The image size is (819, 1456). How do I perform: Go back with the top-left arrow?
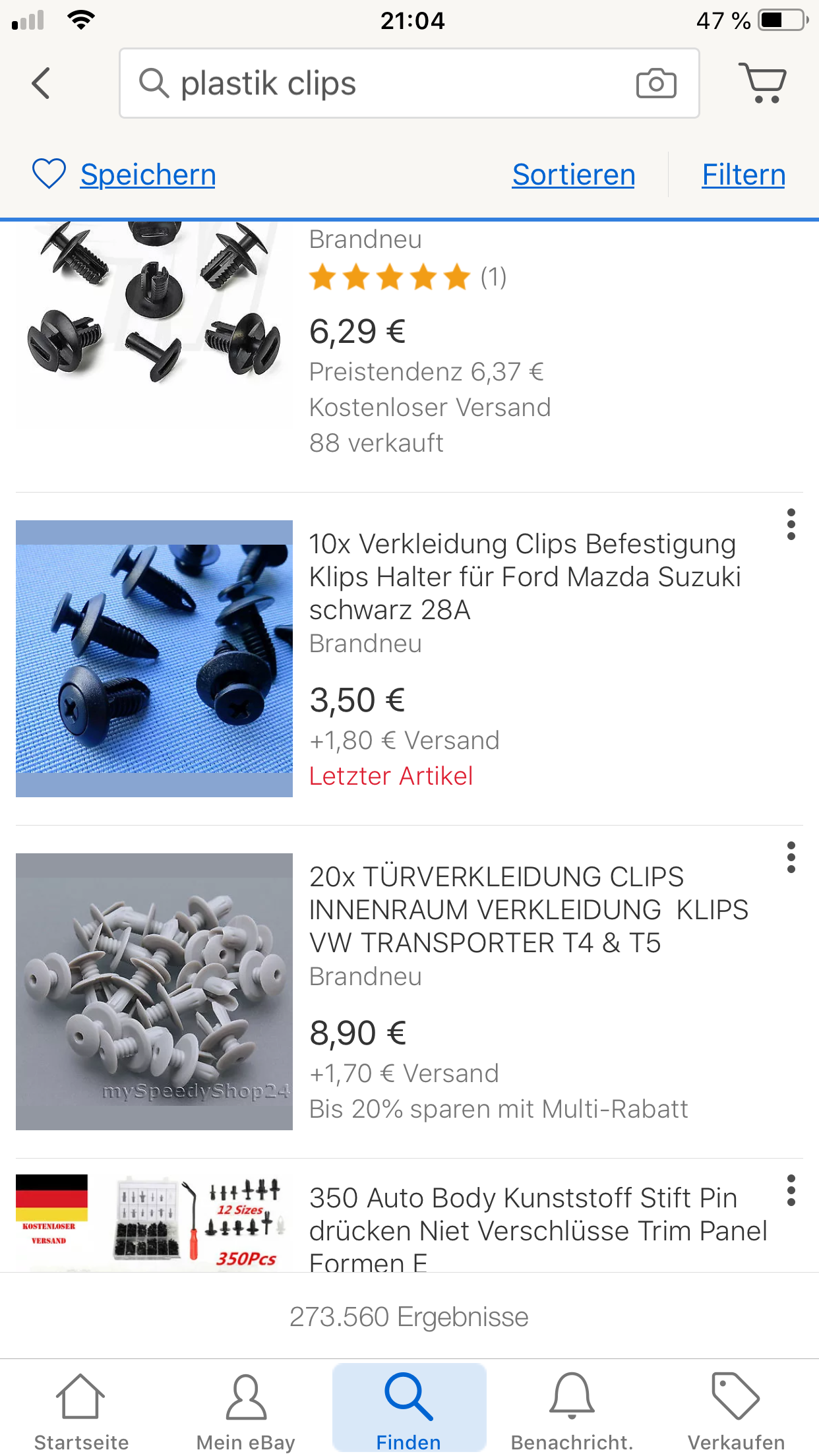[41, 84]
